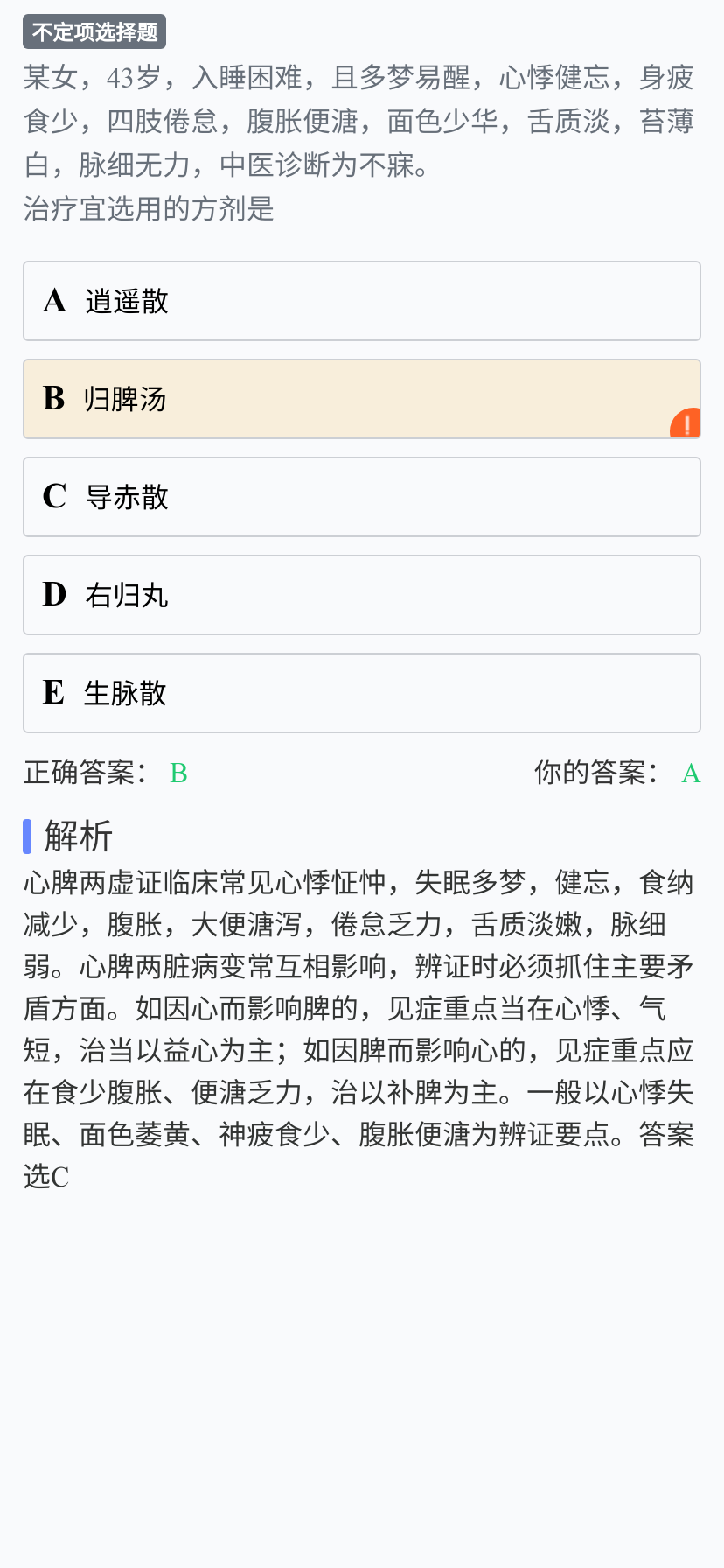
Task: Choose answer B 归脾汤
Action: click(x=362, y=399)
